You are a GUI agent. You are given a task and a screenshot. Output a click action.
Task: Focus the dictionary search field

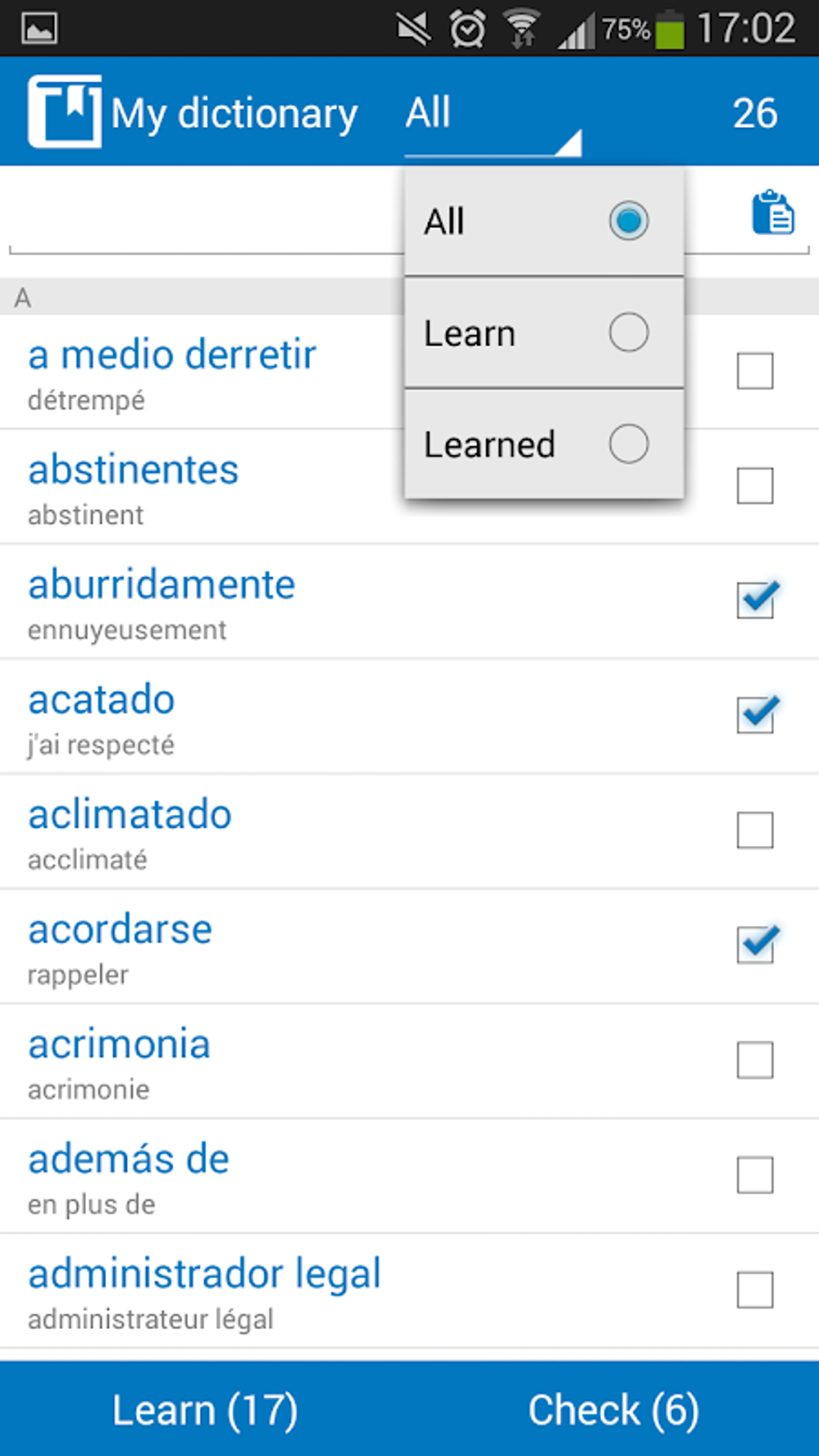tap(206, 217)
